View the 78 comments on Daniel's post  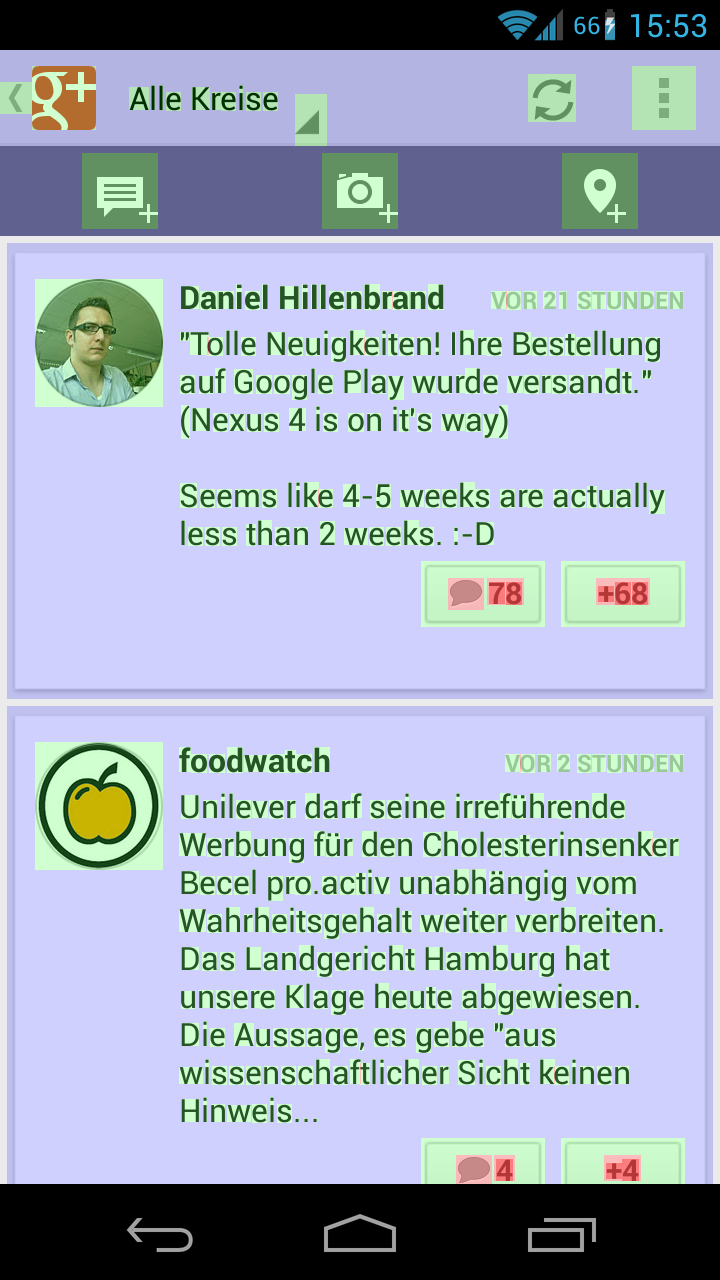coord(484,594)
